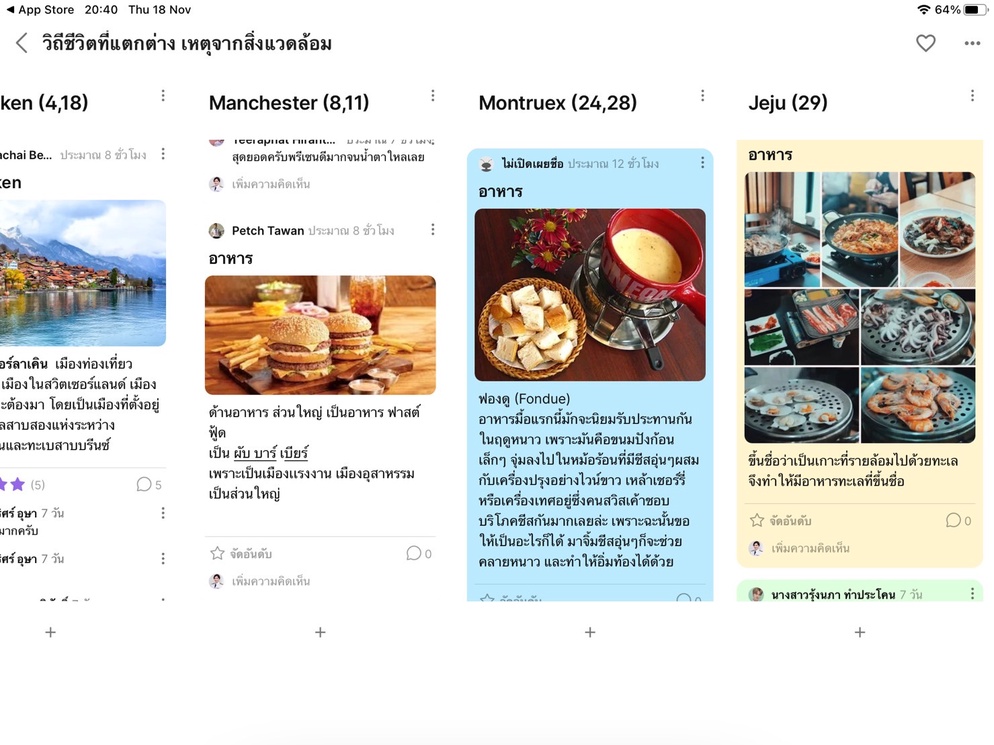
Task: Open the seafood collage in Jeju
Action: [860, 307]
